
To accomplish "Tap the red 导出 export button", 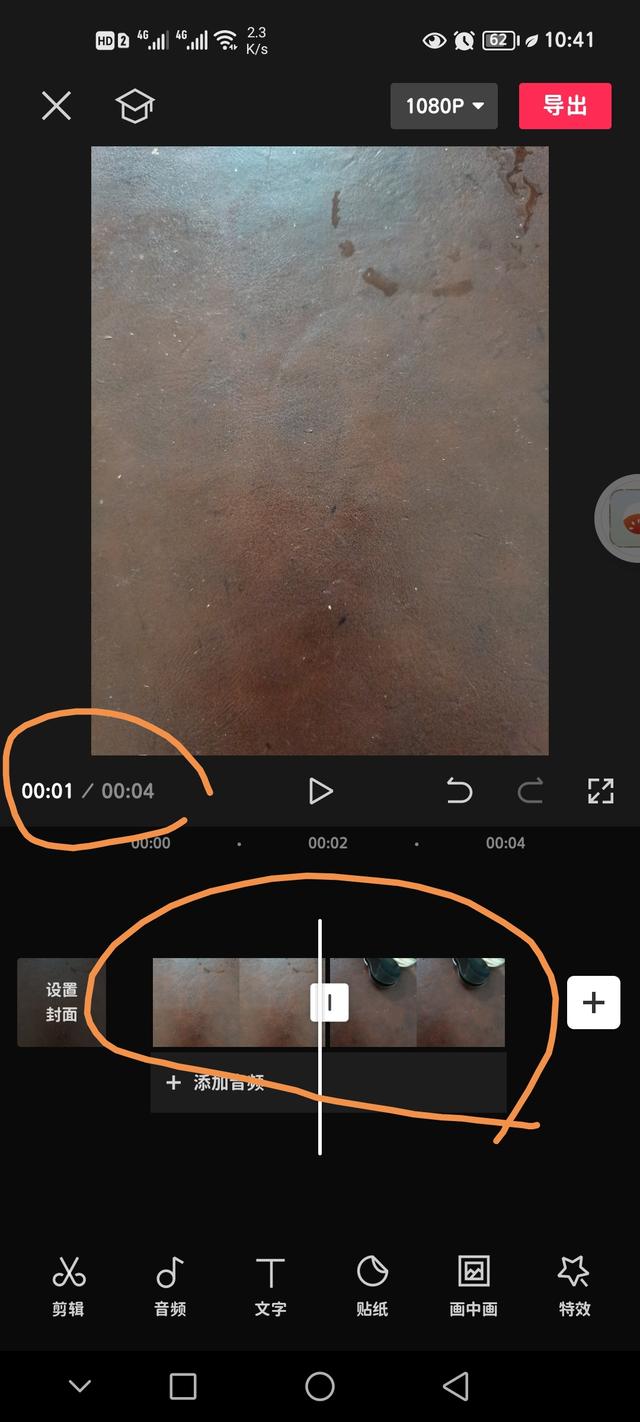I will point(565,105).
